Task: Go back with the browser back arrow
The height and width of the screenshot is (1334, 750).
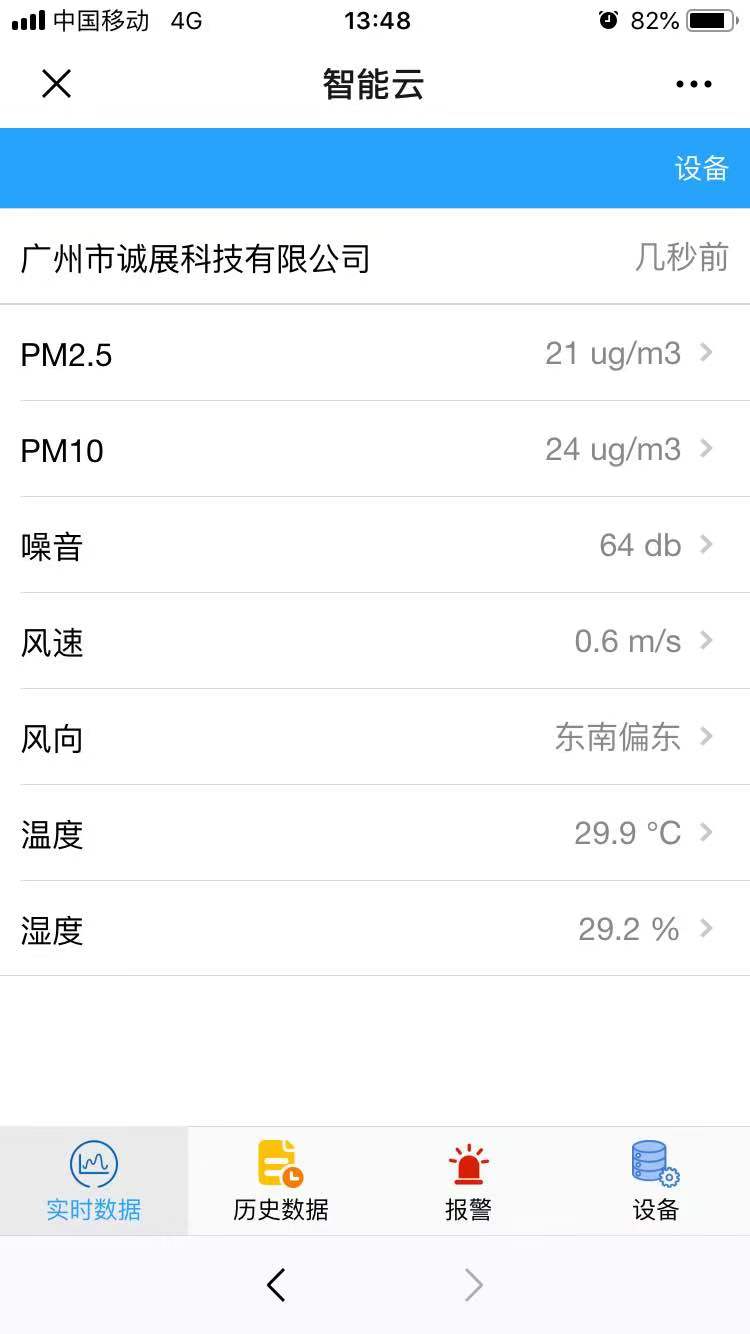Action: (x=277, y=1285)
